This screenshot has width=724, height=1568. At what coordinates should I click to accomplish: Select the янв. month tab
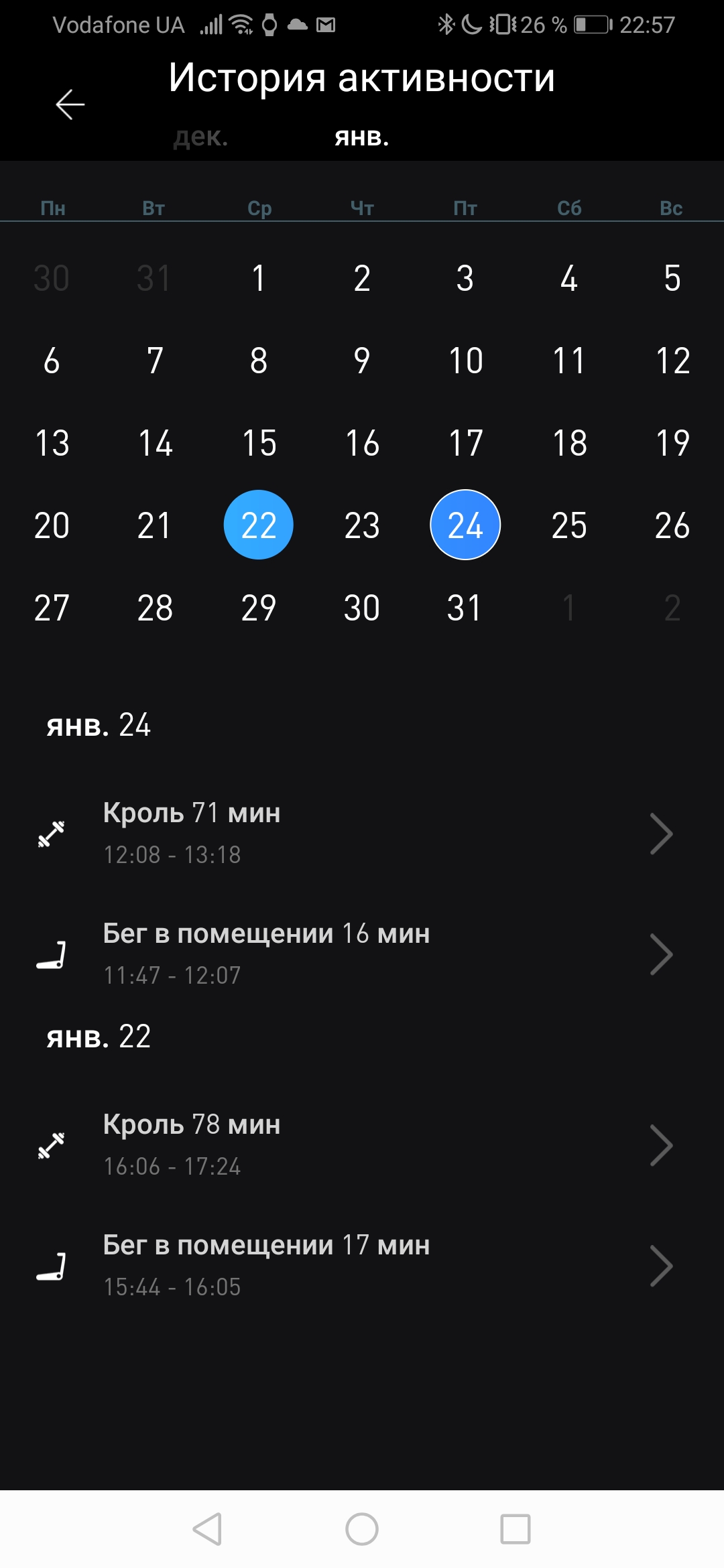361,139
